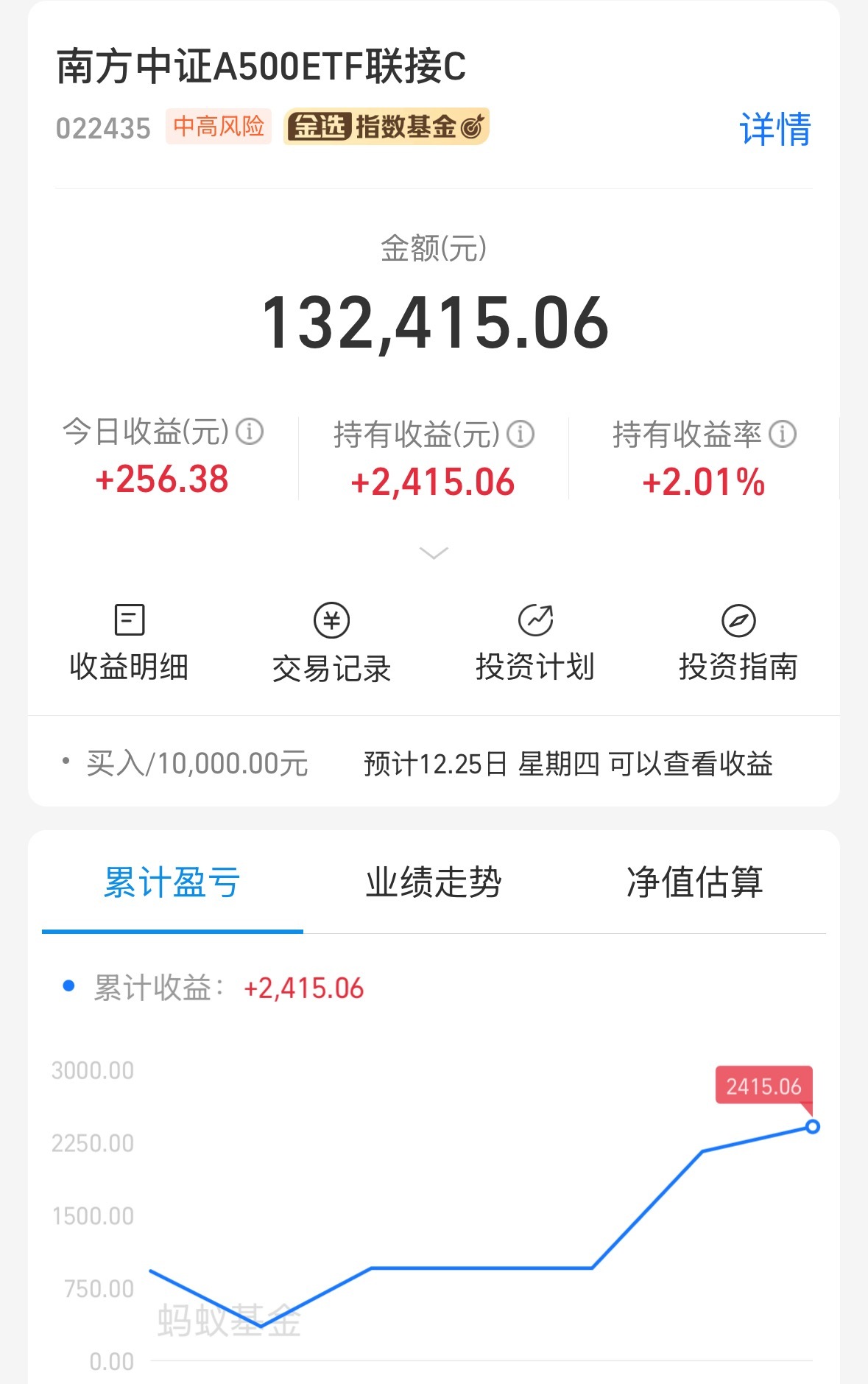The image size is (868, 1384).
Task: Expand details of the 买入 pending order
Action: click(x=433, y=765)
